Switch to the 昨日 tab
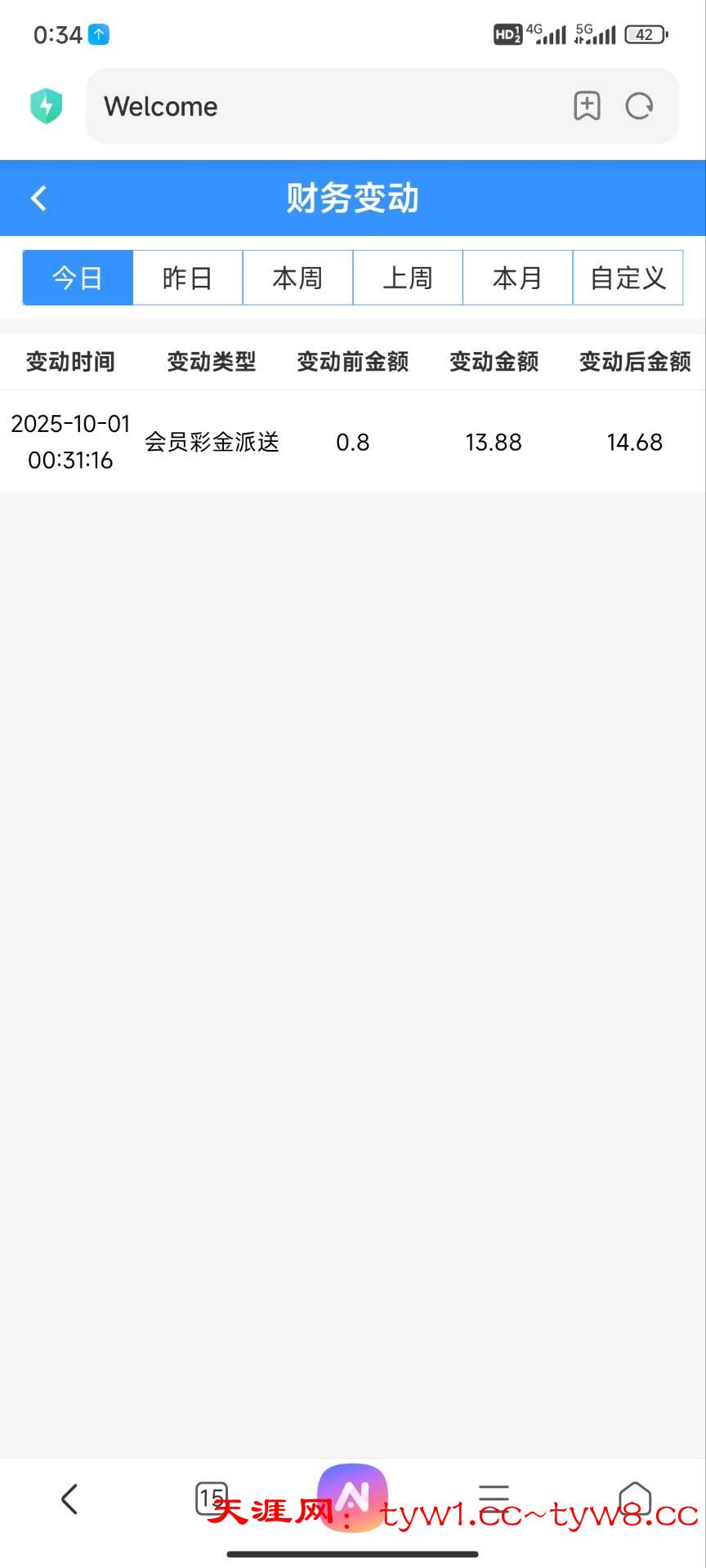Image resolution: width=706 pixels, height=1568 pixels. coord(188,278)
